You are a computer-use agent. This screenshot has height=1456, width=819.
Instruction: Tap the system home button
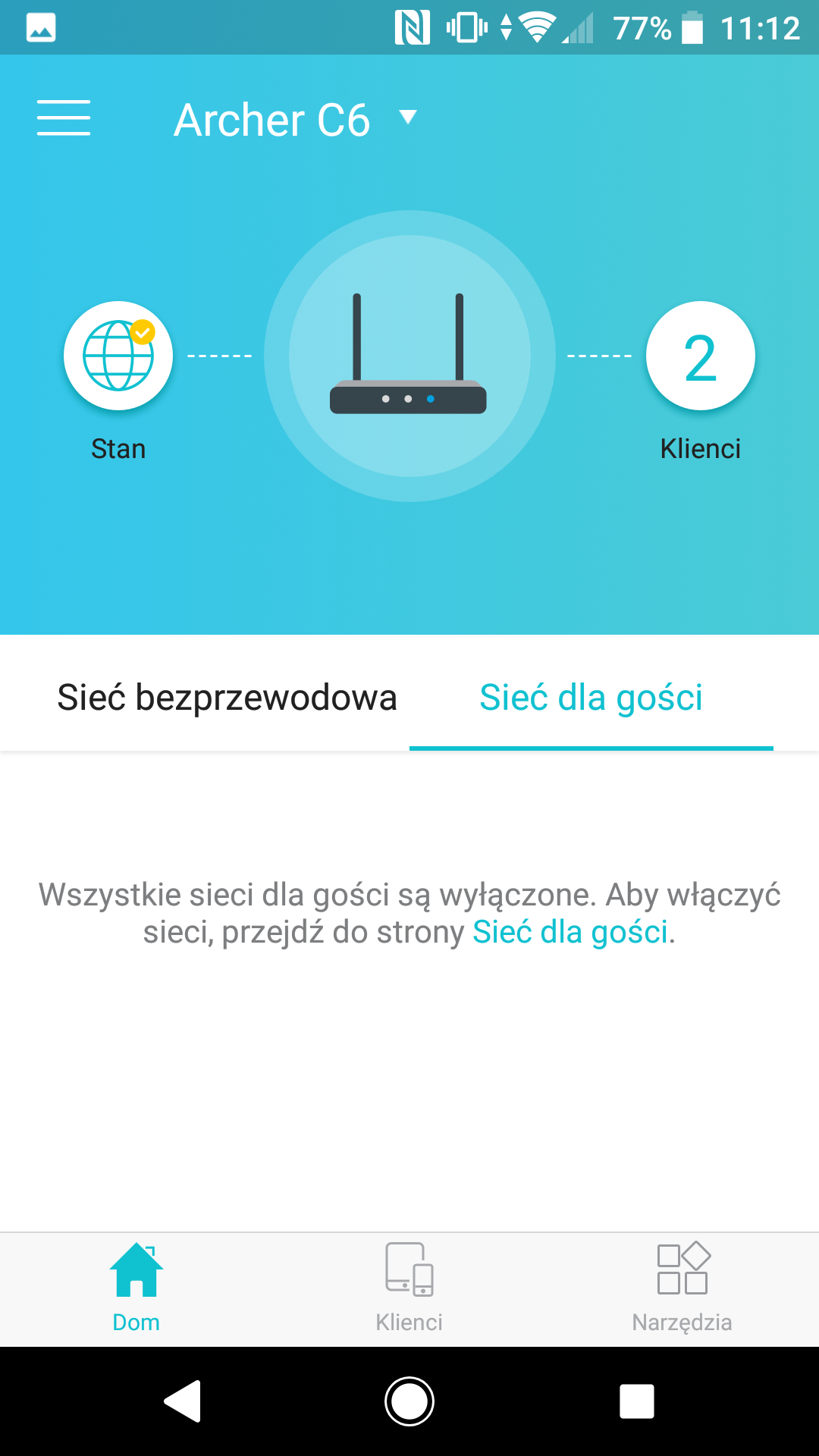pos(409,1401)
